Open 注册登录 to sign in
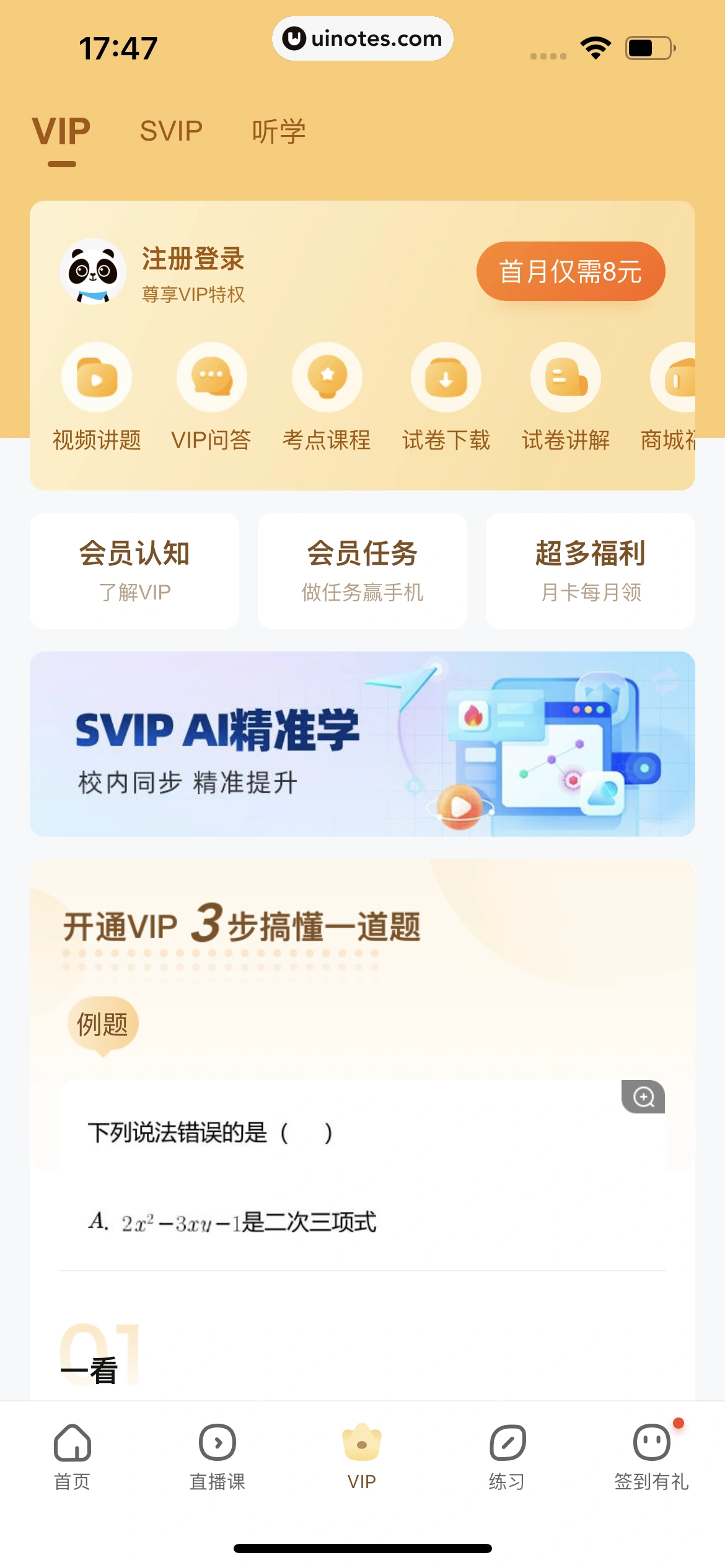This screenshot has height=1568, width=725. [x=193, y=259]
